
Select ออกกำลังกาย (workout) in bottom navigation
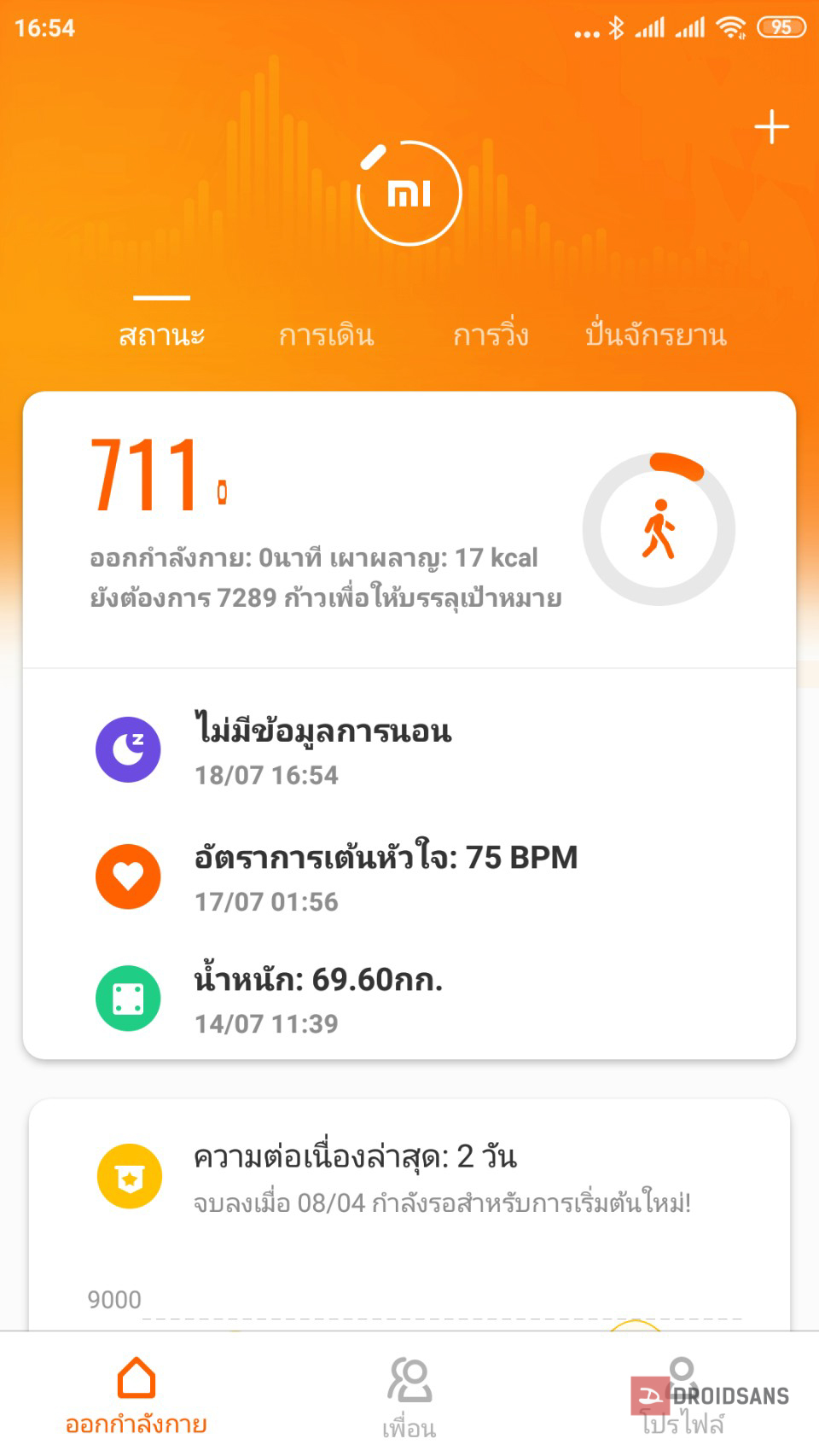(136, 1396)
